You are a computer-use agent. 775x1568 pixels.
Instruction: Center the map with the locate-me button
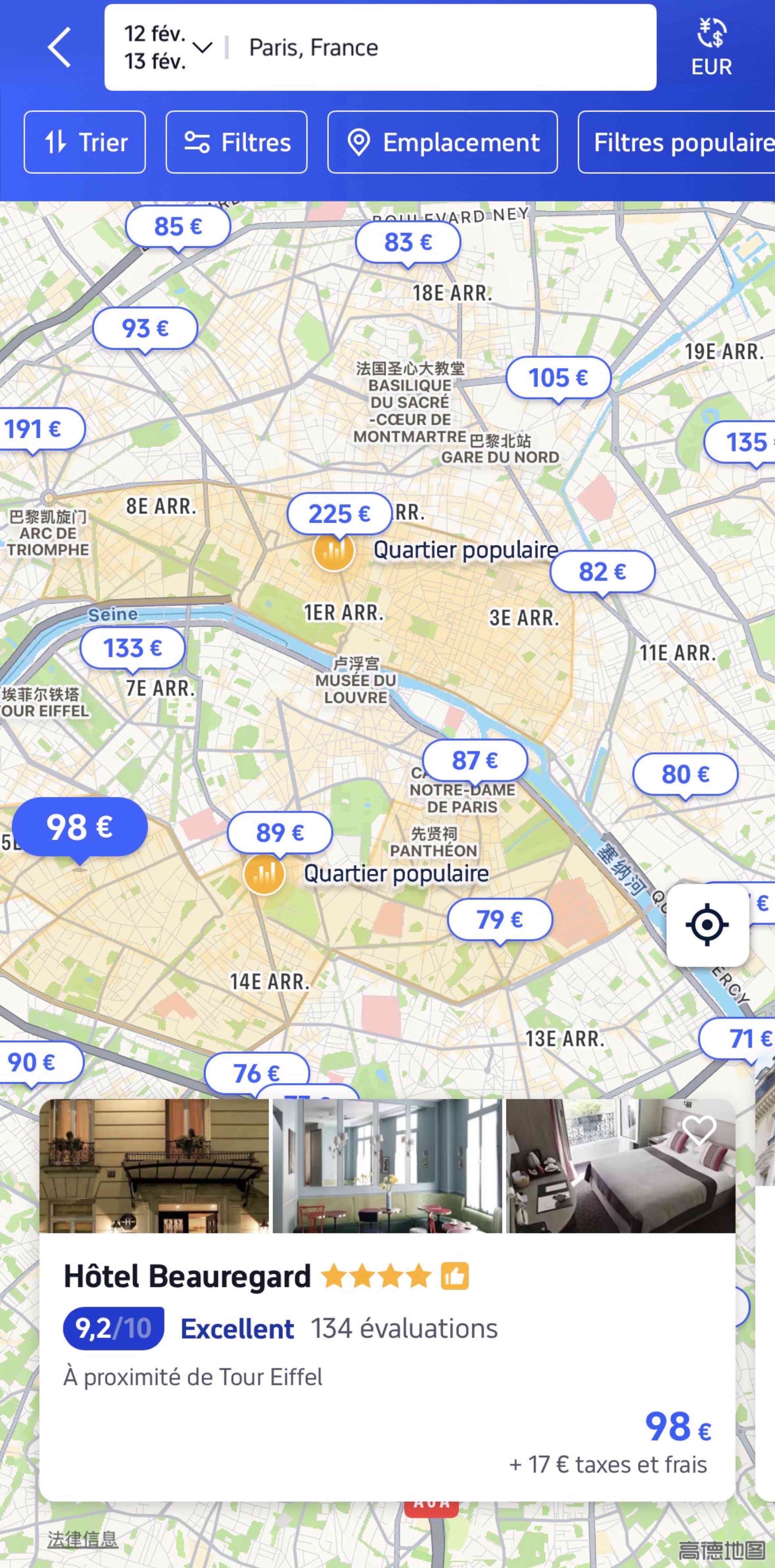pyautogui.click(x=708, y=925)
